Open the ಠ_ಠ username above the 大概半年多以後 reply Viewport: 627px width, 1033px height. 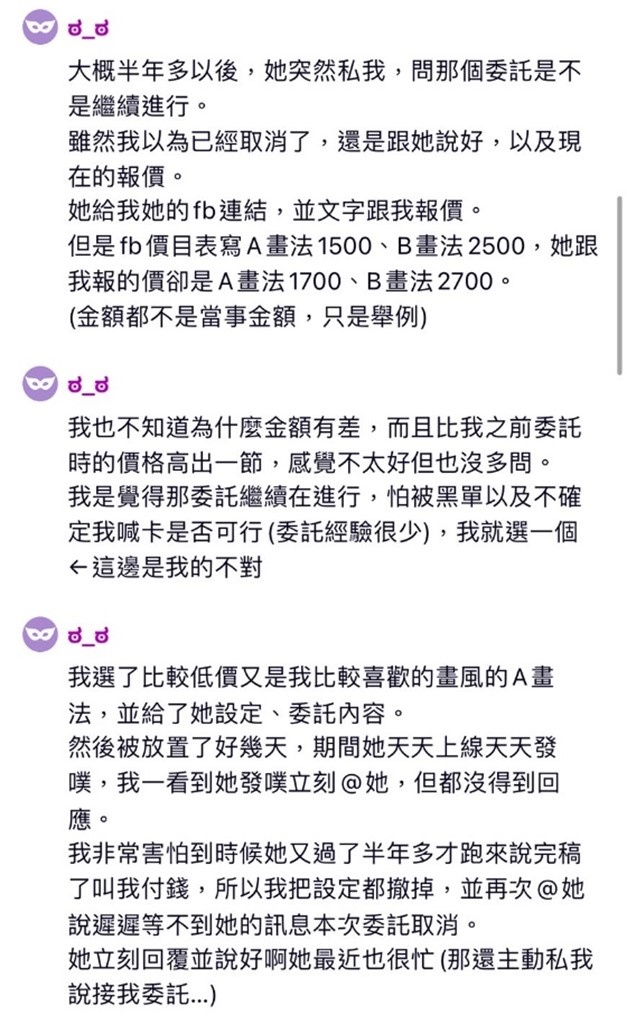[x=88, y=28]
